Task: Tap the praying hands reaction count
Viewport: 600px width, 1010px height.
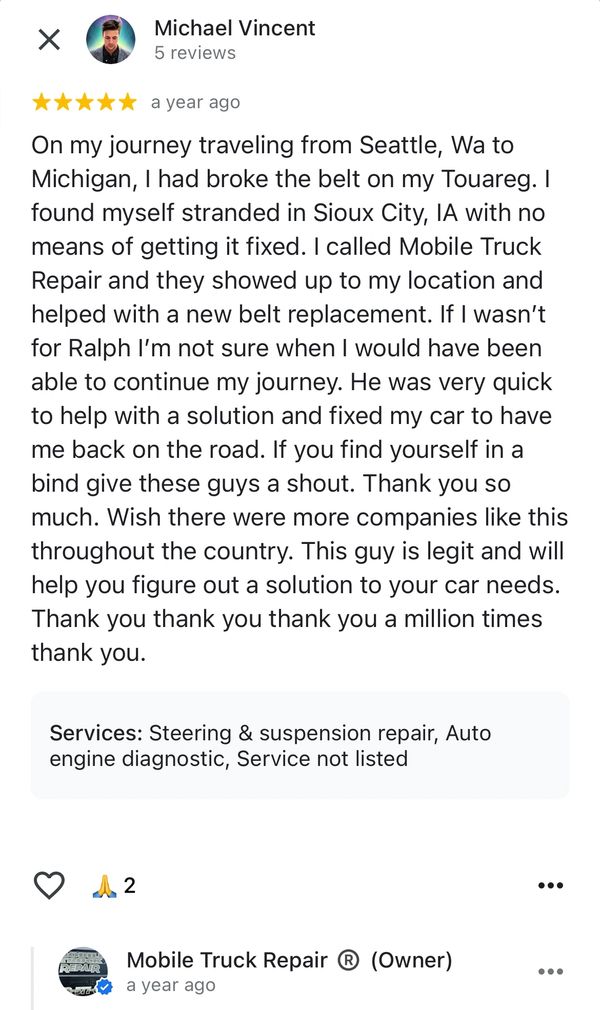Action: click(114, 885)
